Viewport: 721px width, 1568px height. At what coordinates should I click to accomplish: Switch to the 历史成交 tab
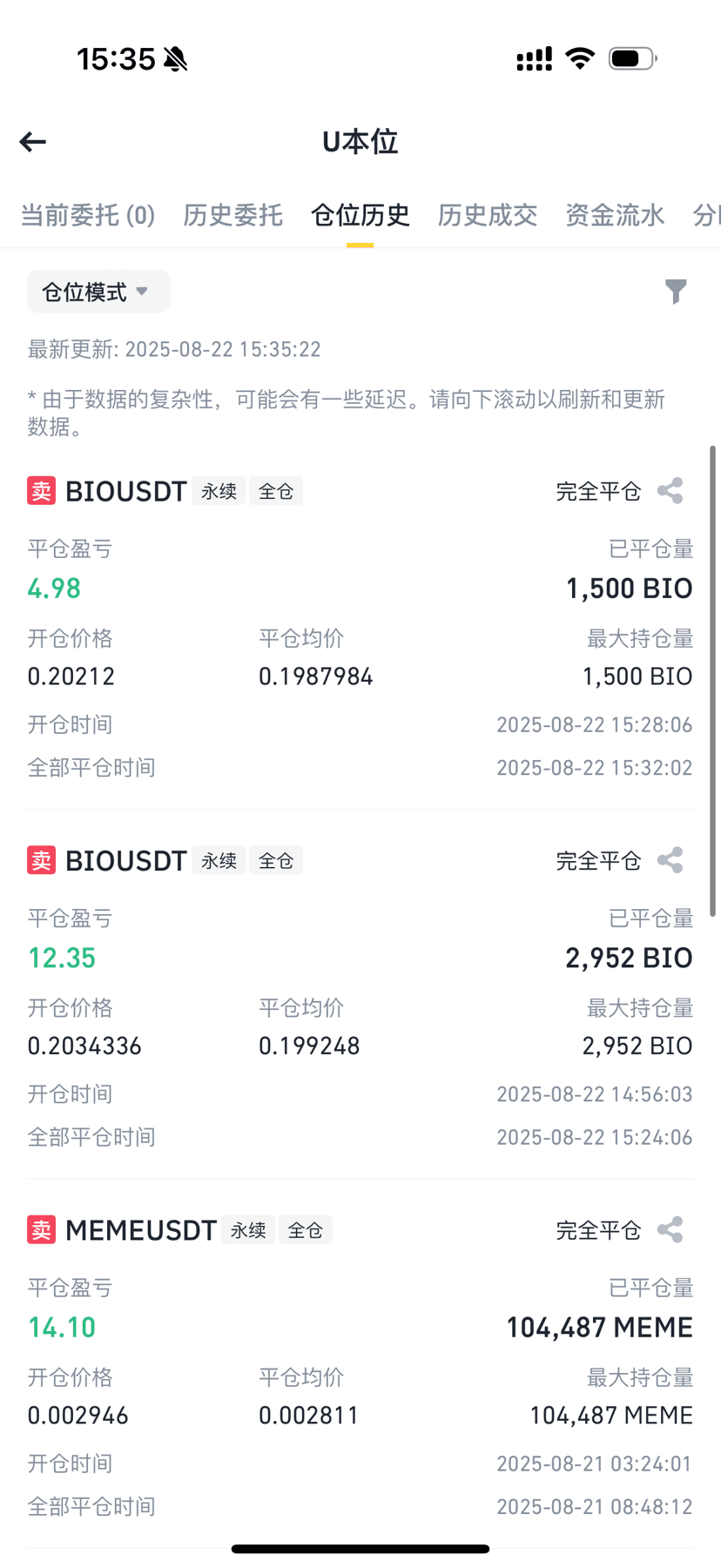pos(487,215)
